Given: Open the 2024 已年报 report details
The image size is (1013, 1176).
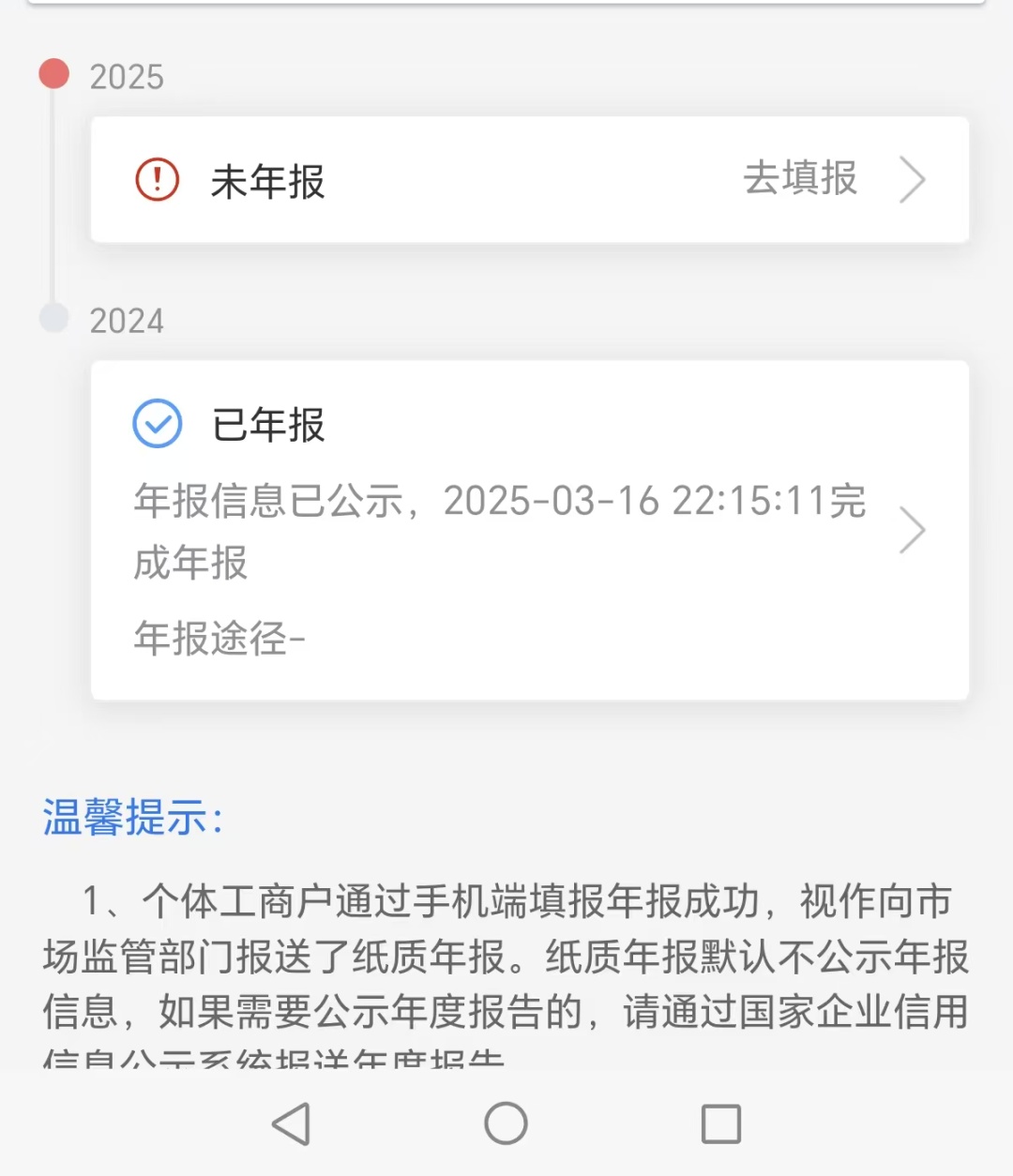Looking at the screenshot, I should tap(529, 530).
